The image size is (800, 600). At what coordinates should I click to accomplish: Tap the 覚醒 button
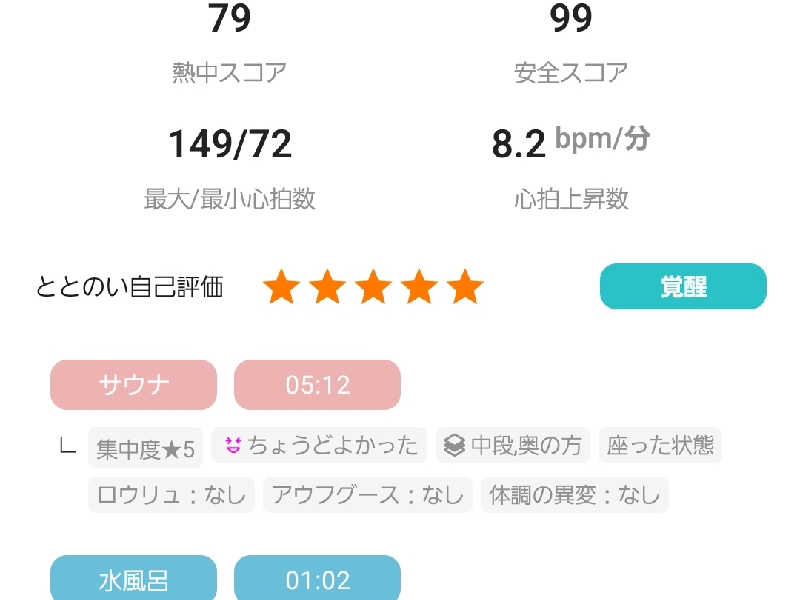point(683,287)
